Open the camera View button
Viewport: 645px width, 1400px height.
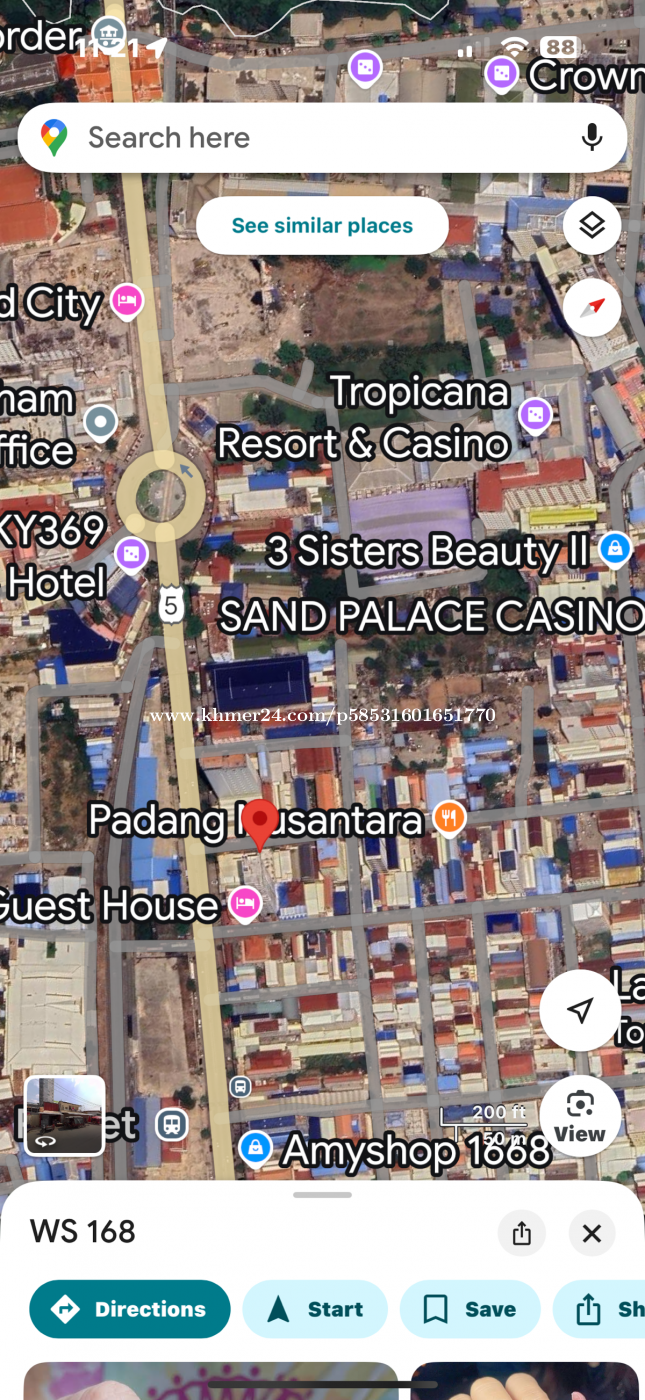coord(580,1116)
